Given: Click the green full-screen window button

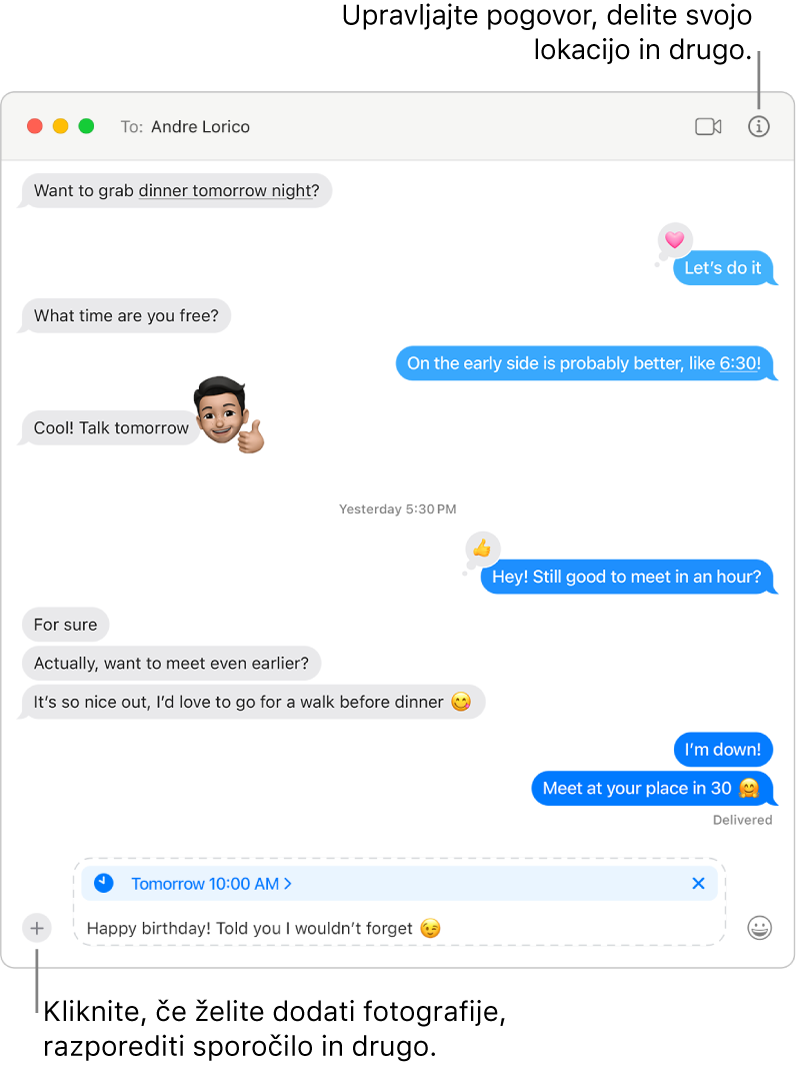Looking at the screenshot, I should [86, 127].
